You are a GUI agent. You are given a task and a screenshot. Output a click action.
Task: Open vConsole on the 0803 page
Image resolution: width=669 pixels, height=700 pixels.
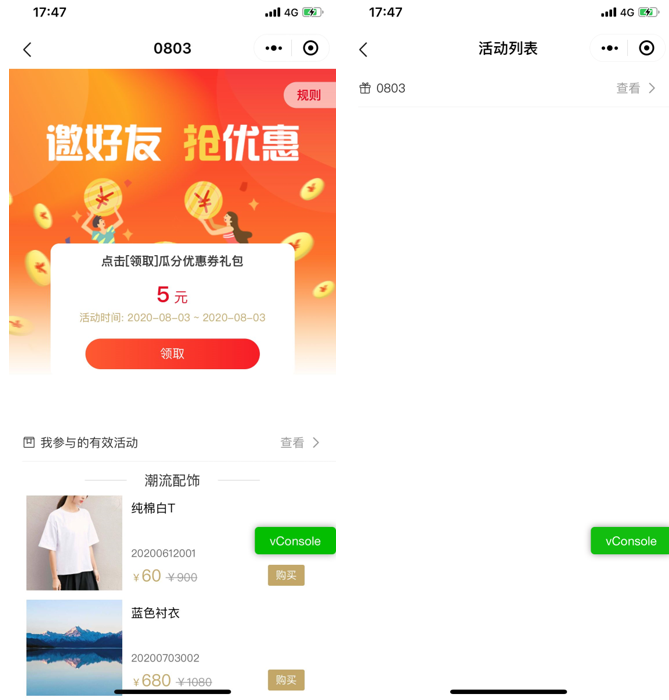click(295, 541)
